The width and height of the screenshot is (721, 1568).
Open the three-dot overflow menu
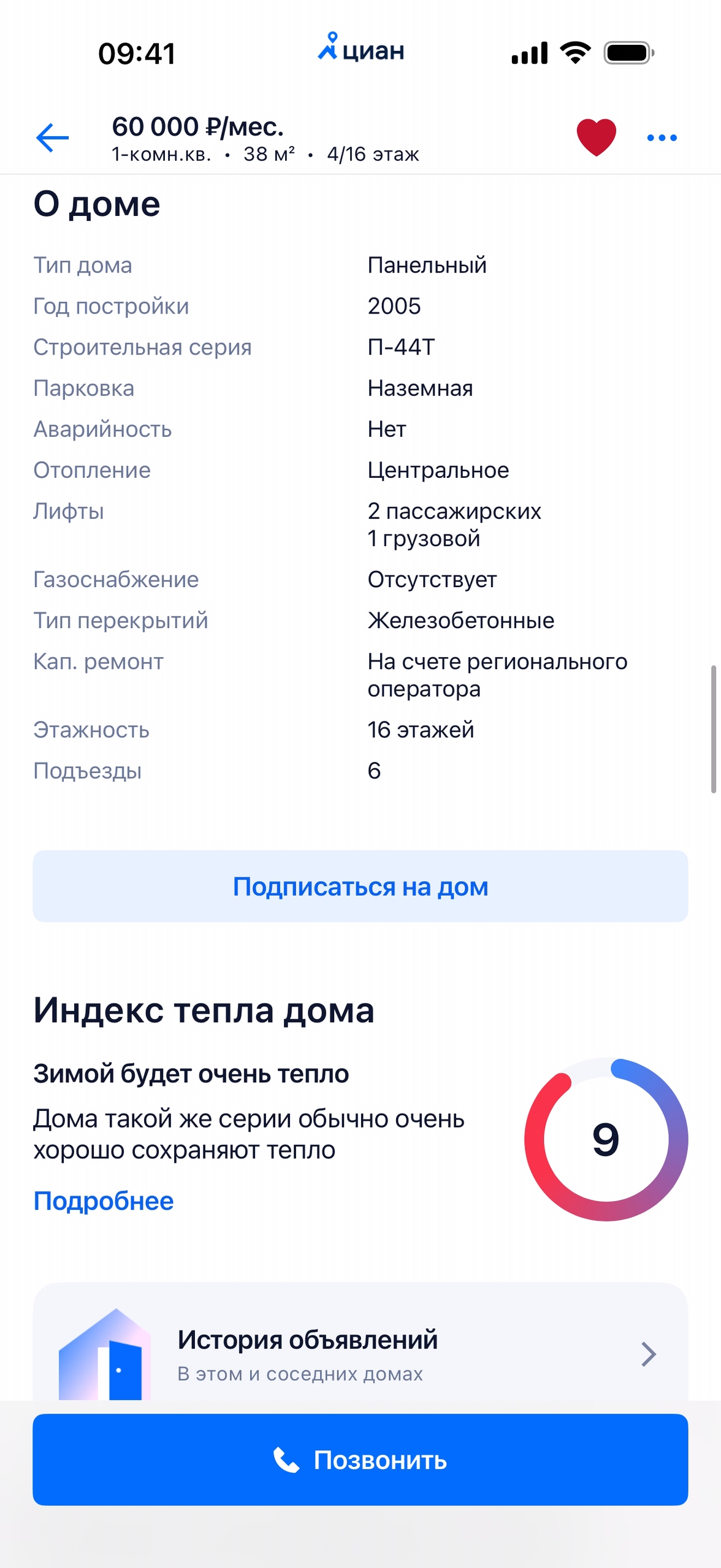point(662,137)
